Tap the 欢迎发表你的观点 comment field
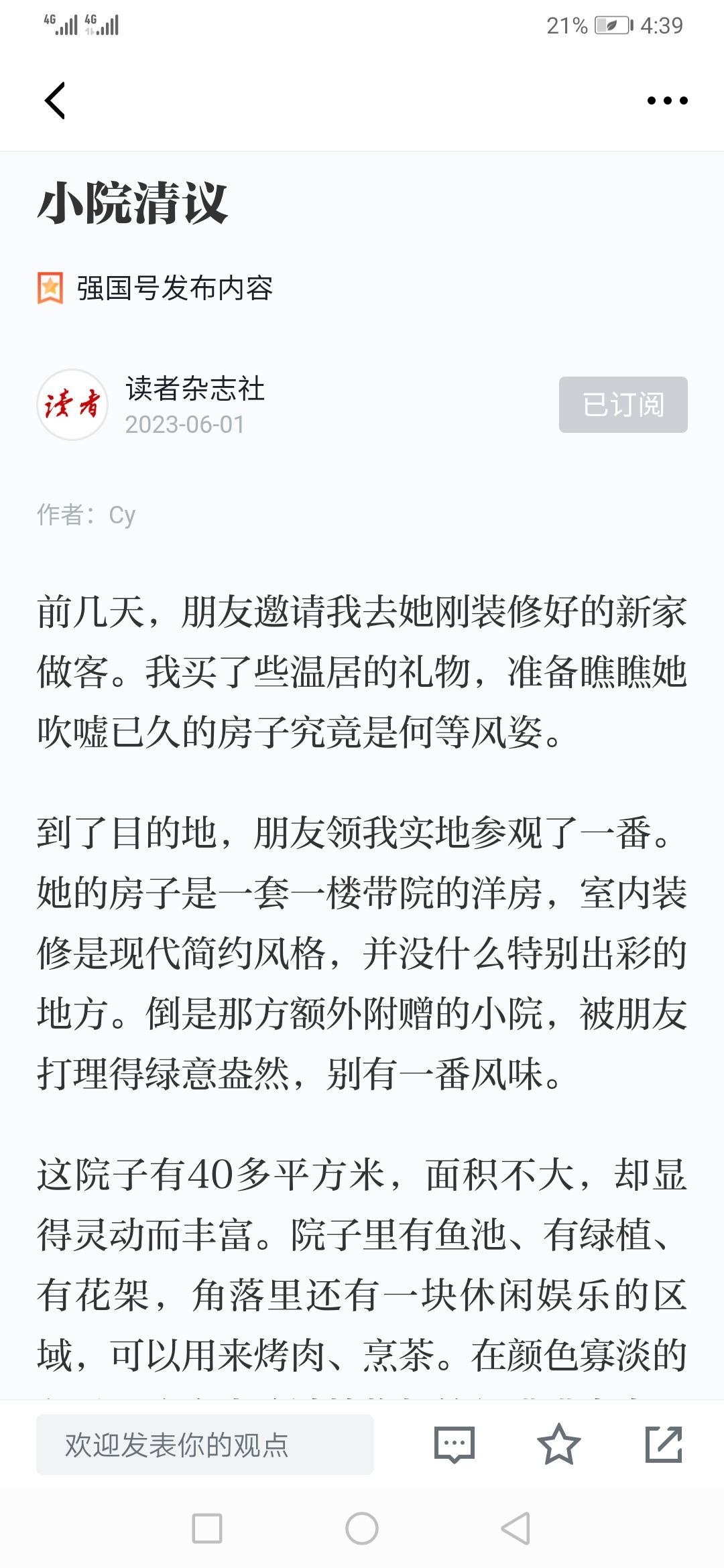 205,1445
